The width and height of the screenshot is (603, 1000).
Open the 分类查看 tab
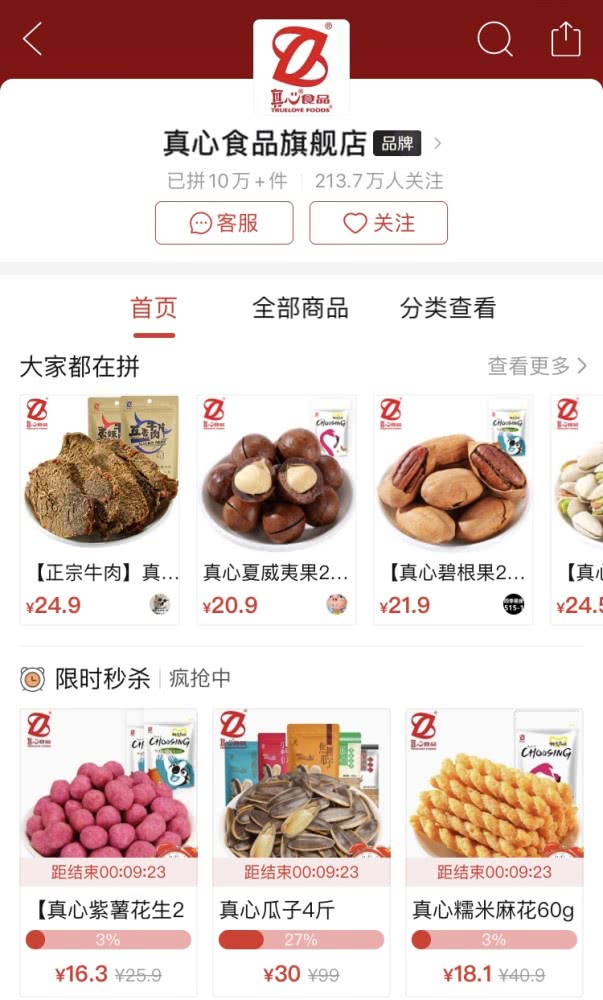pos(448,309)
